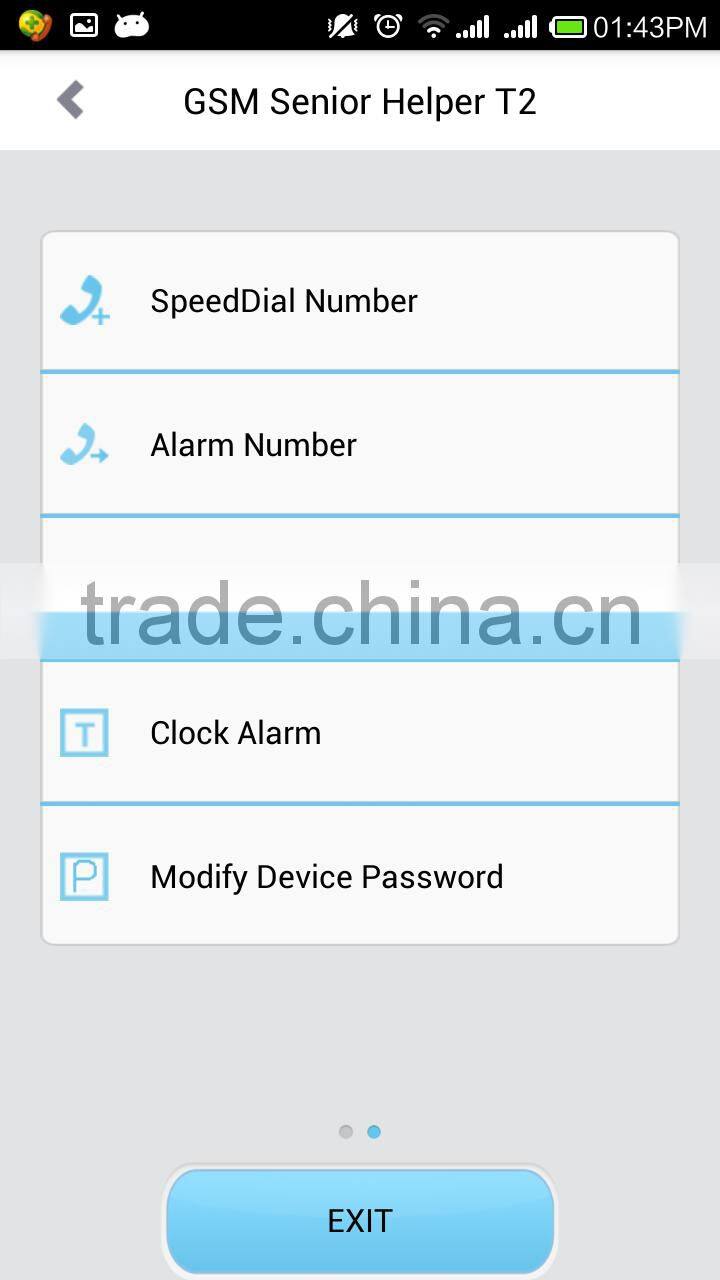Select Modify Device Password
Image resolution: width=720 pixels, height=1280 pixels.
click(x=360, y=876)
